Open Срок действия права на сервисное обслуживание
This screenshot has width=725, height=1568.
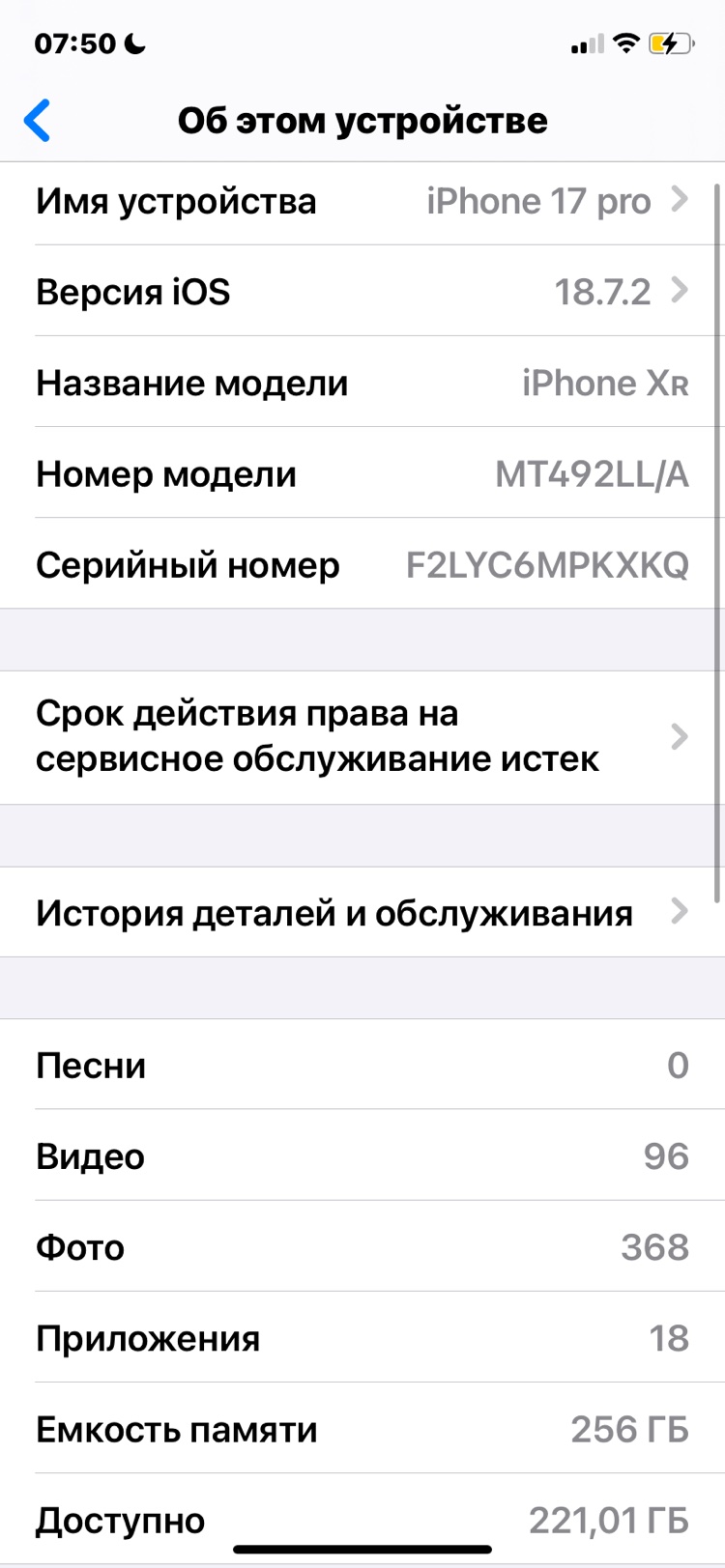(362, 737)
